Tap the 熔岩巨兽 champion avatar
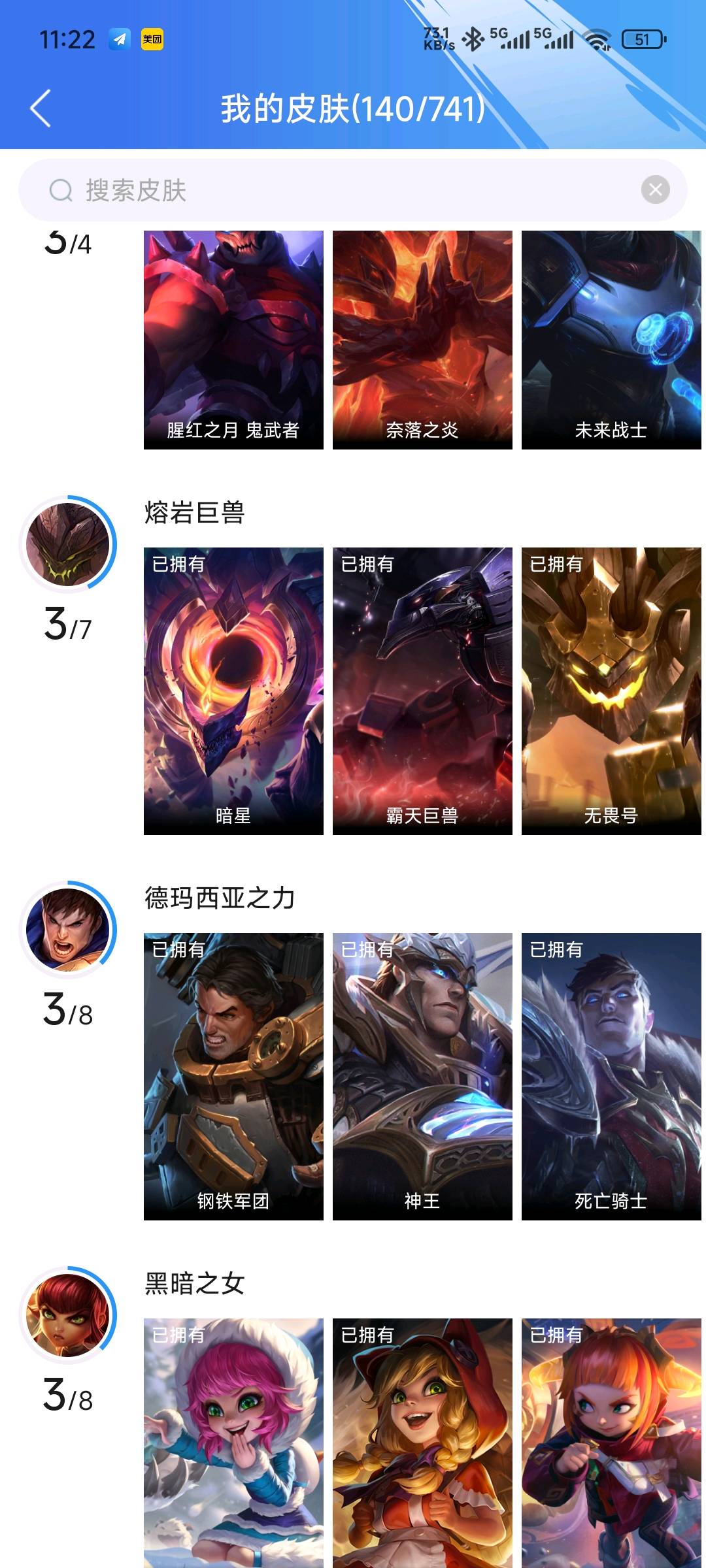This screenshot has width=706, height=1568. [x=68, y=544]
